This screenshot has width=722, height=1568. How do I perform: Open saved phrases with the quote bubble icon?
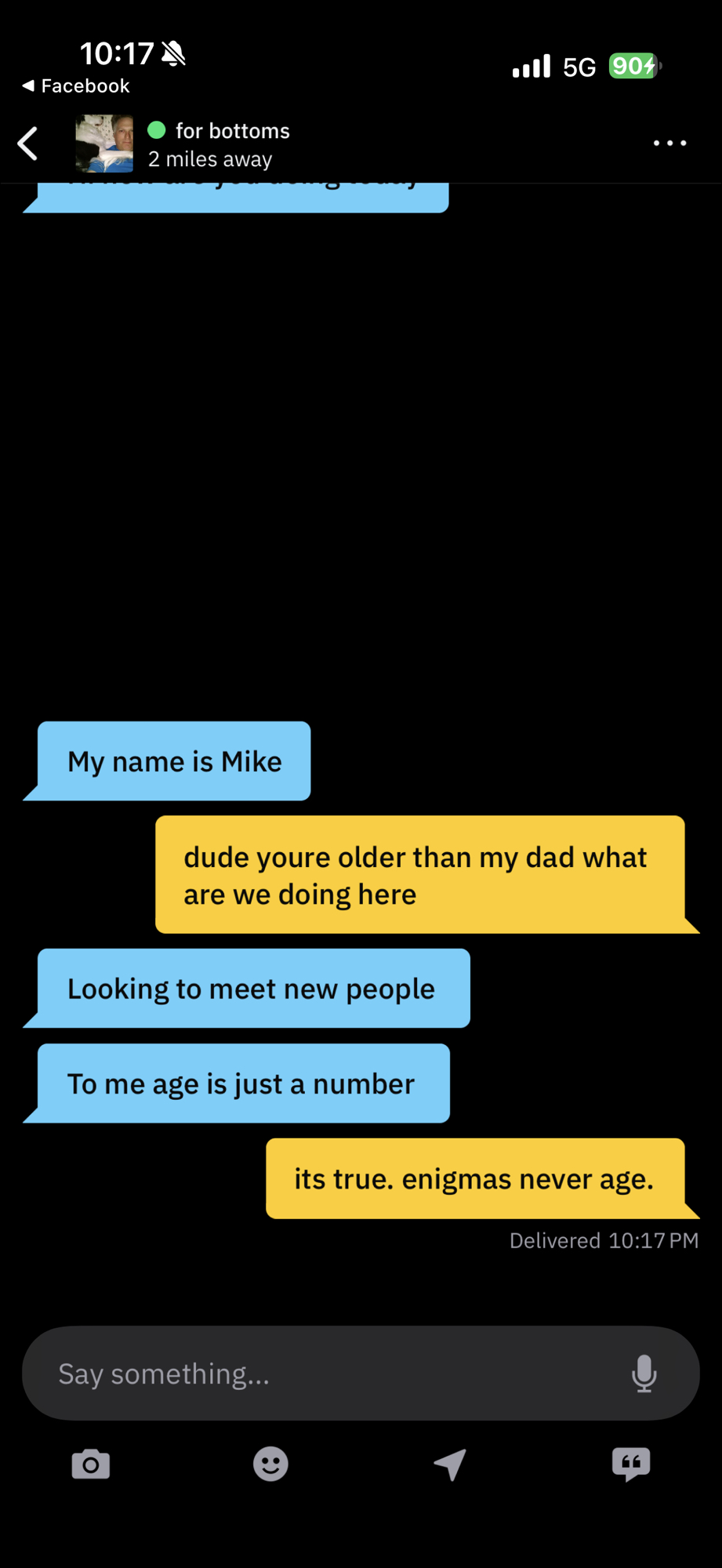click(631, 1464)
